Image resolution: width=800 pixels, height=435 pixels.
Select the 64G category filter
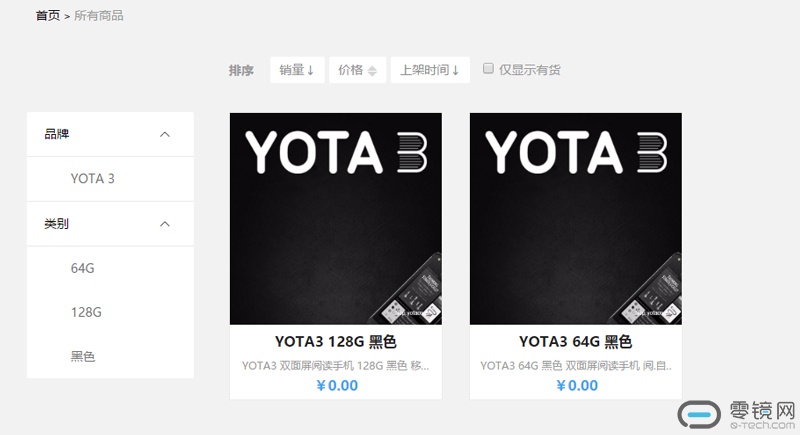pyautogui.click(x=82, y=269)
